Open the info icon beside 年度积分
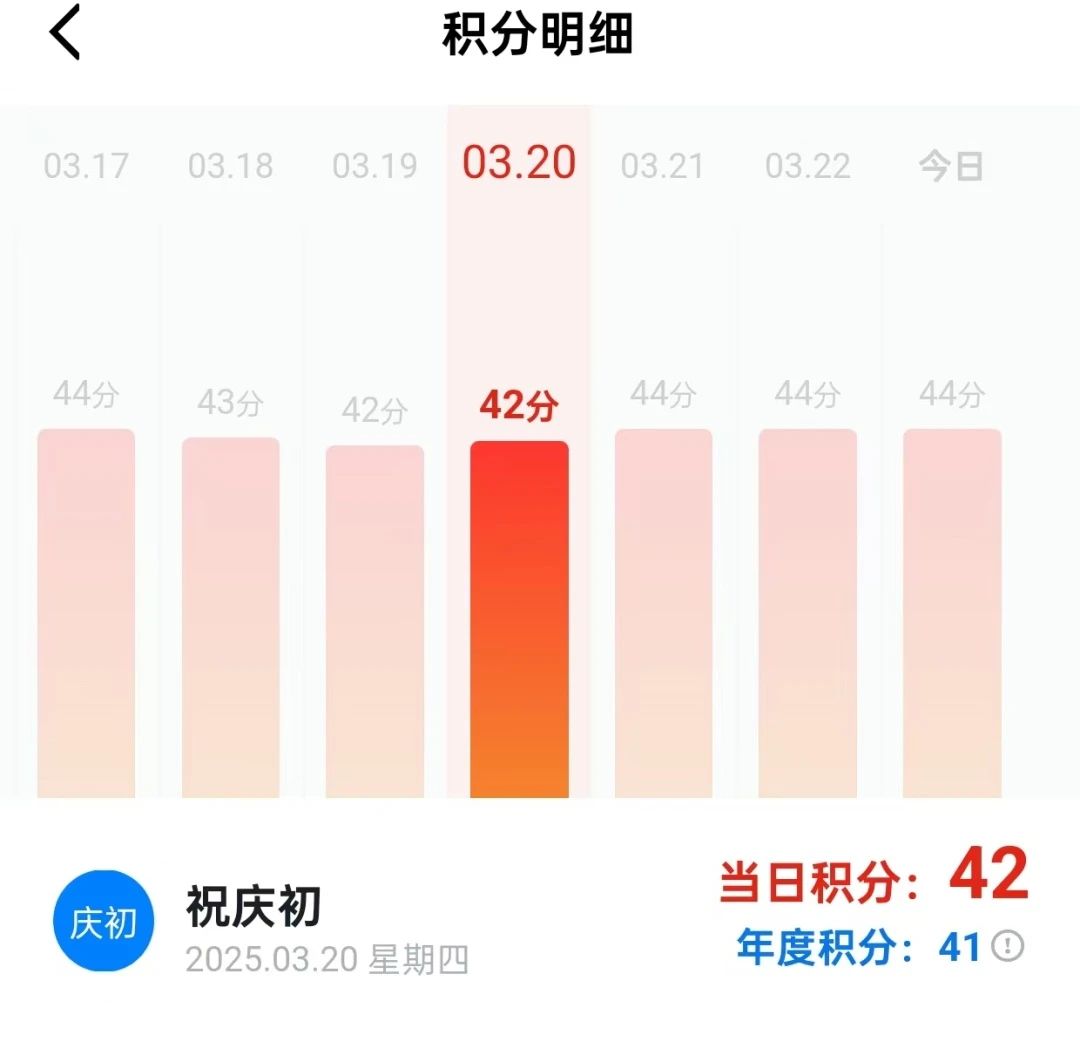 (x=1007, y=946)
